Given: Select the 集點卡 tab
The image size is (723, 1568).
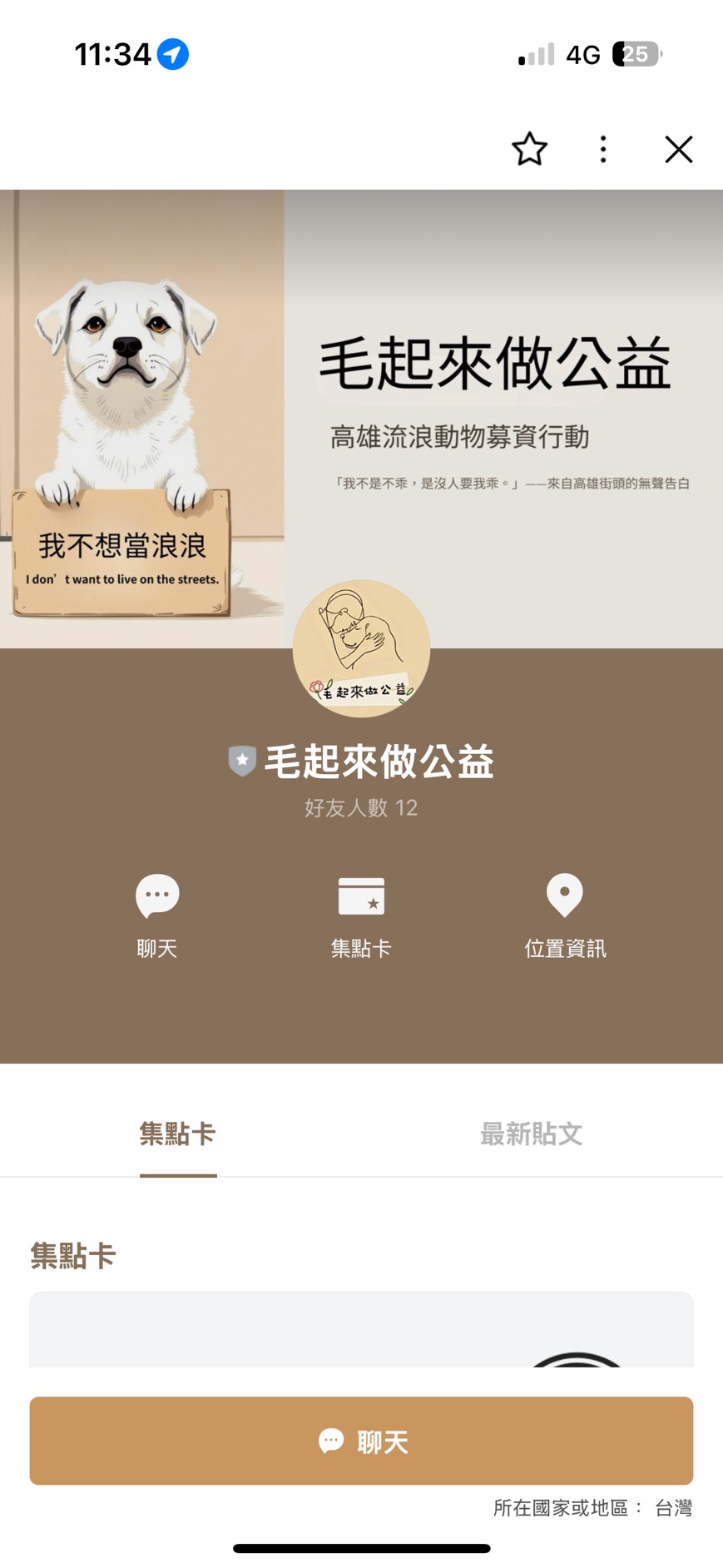Looking at the screenshot, I should 178,1134.
